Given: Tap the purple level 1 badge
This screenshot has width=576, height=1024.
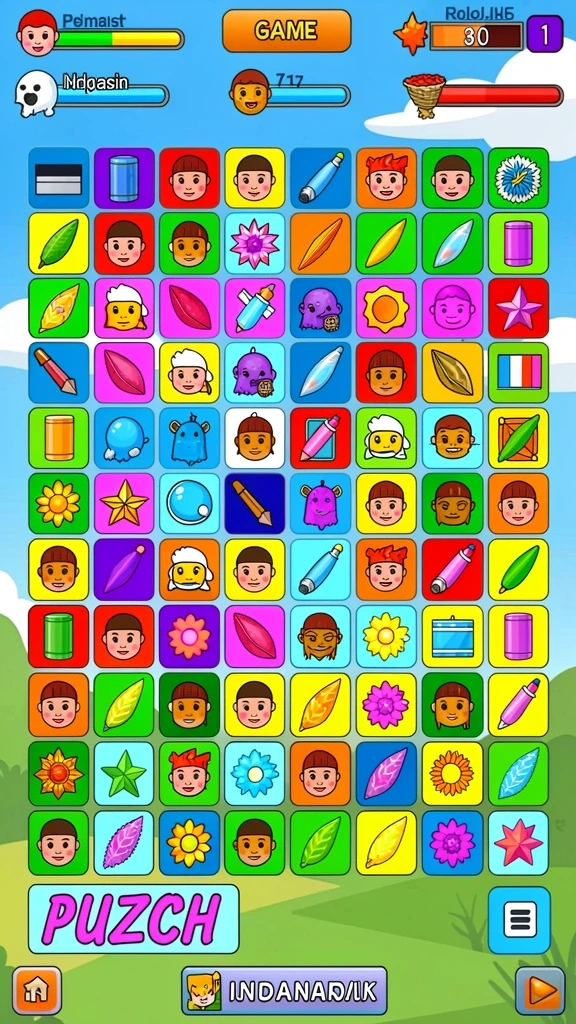Looking at the screenshot, I should point(545,34).
